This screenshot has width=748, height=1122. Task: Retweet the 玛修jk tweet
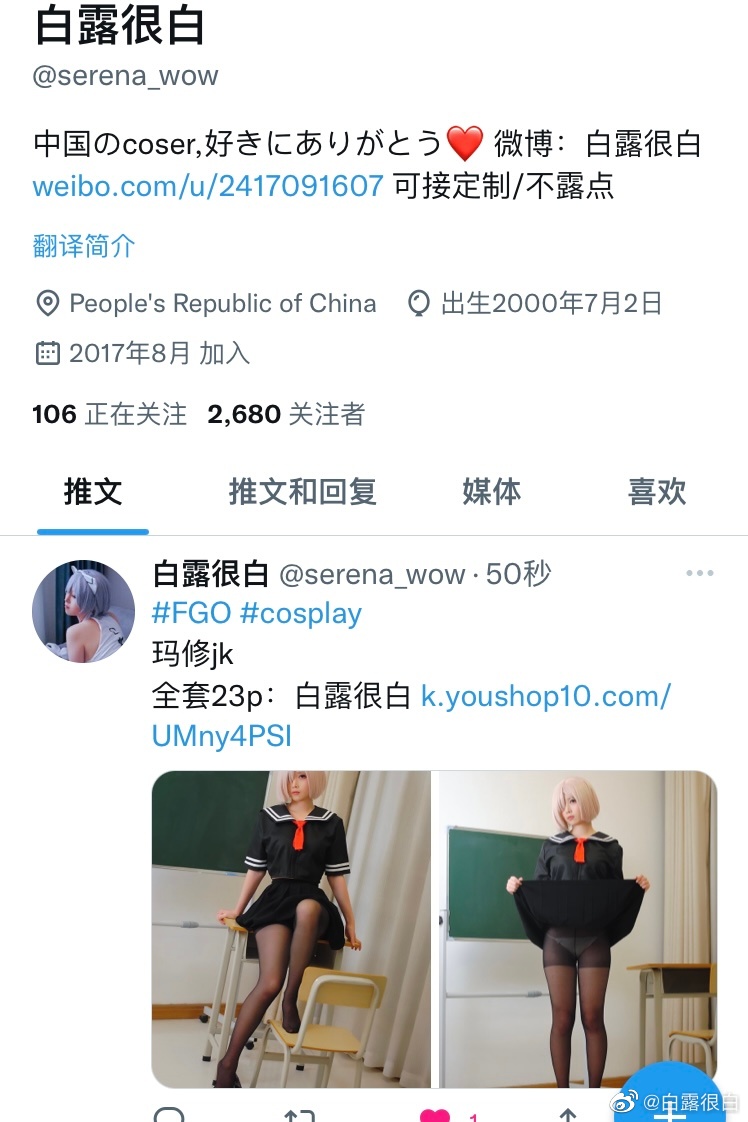[299, 1114]
